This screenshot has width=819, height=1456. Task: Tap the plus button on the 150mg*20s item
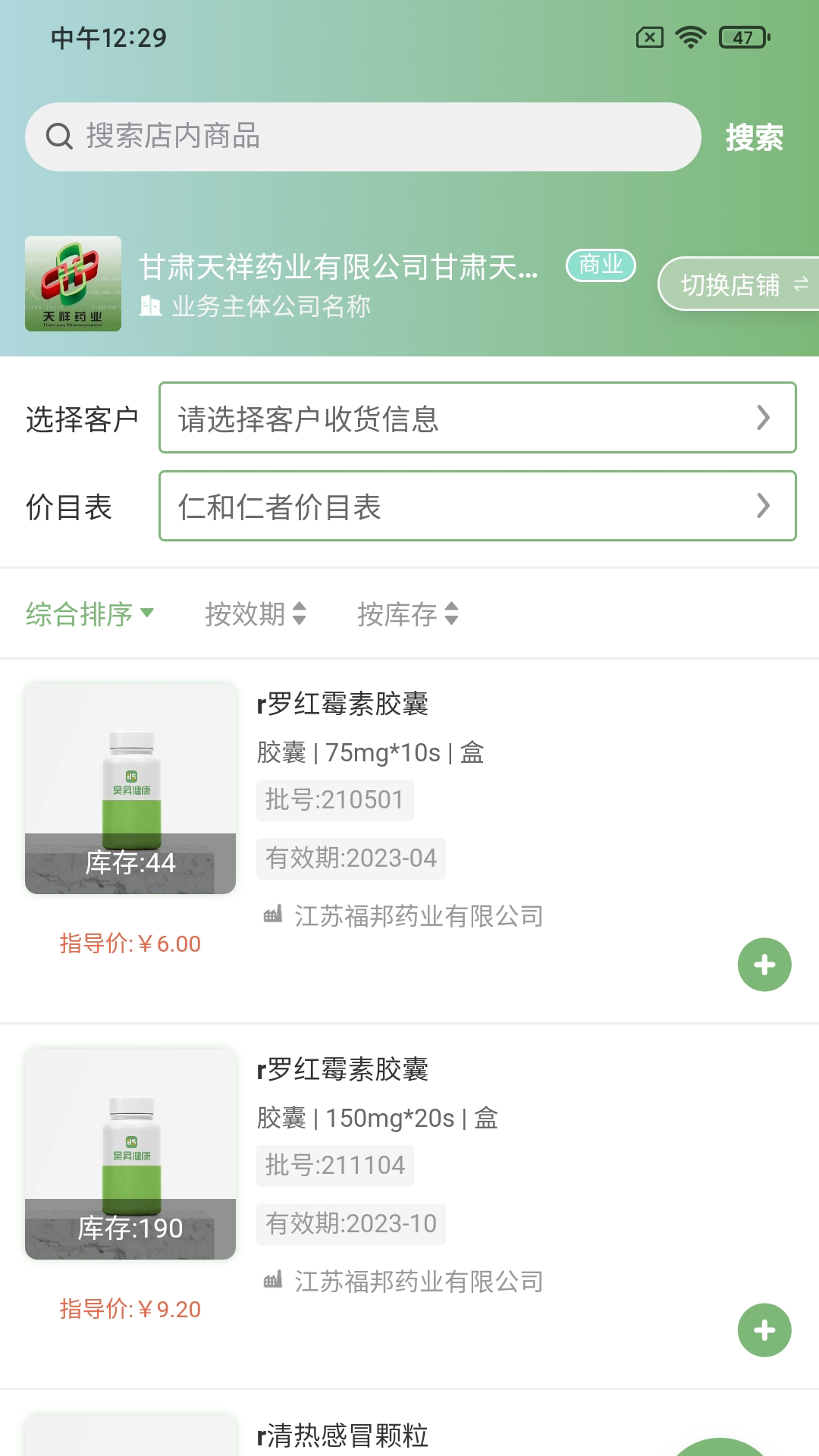pyautogui.click(x=764, y=1329)
